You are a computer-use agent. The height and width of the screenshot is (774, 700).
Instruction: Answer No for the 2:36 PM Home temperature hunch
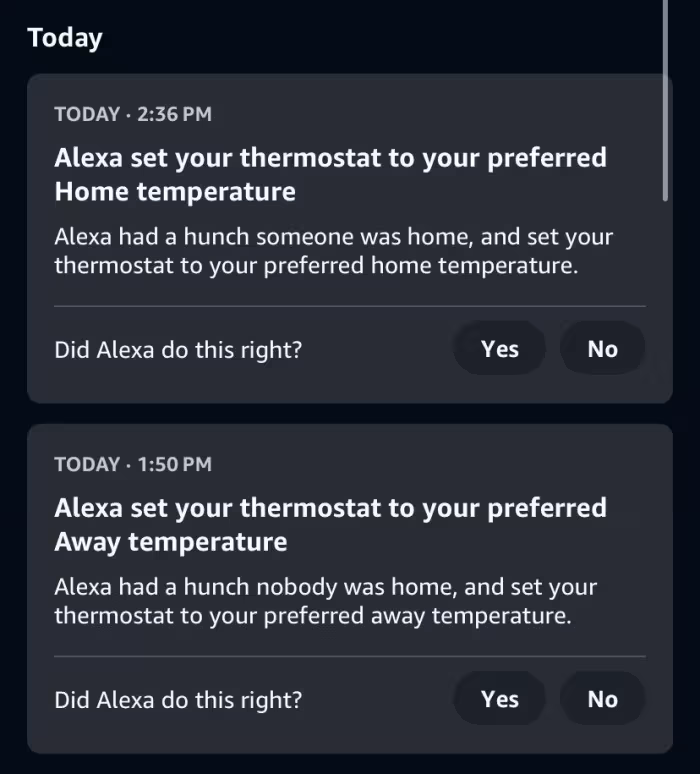point(602,348)
